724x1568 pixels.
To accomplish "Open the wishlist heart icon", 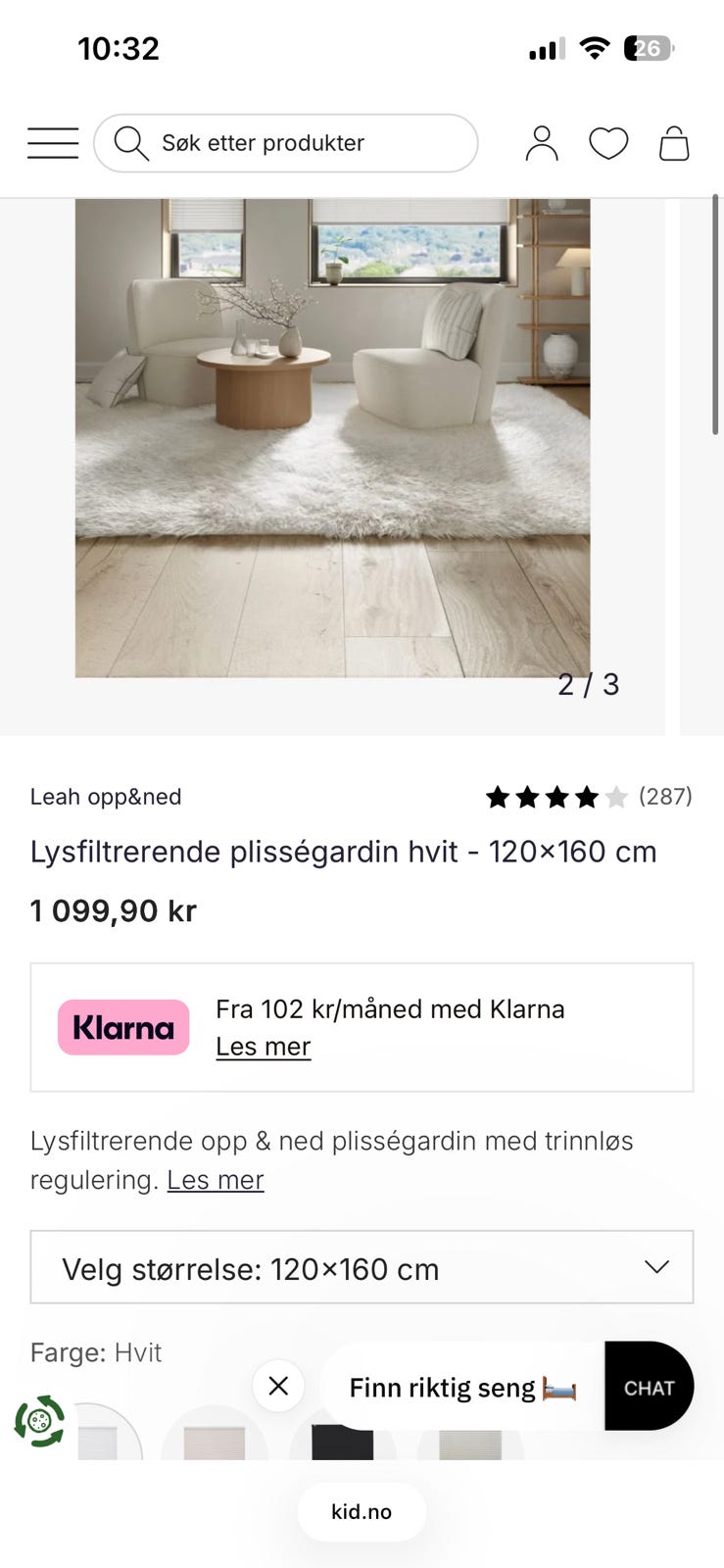I will 608,143.
